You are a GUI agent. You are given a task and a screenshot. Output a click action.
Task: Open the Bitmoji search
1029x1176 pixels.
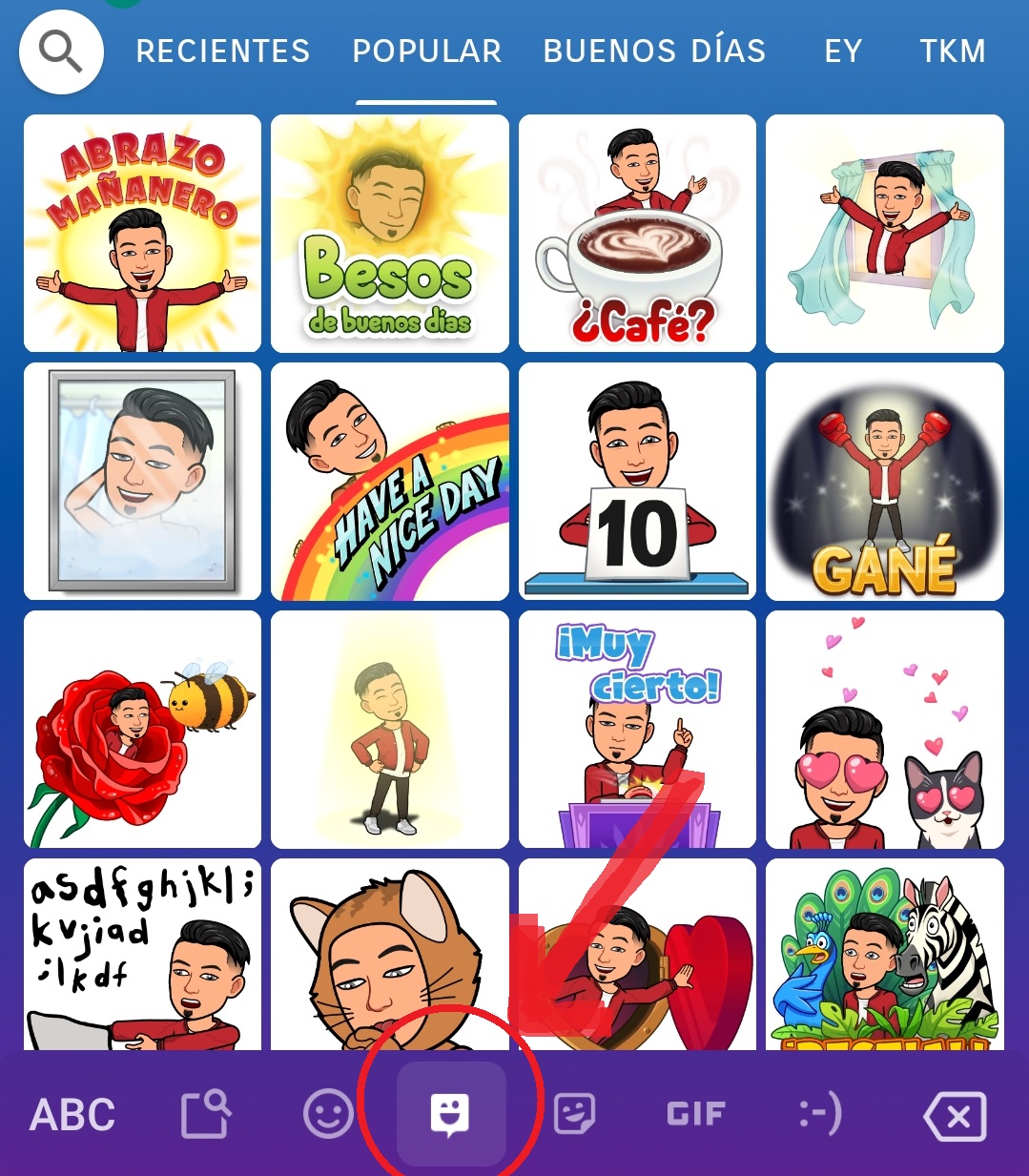(61, 52)
